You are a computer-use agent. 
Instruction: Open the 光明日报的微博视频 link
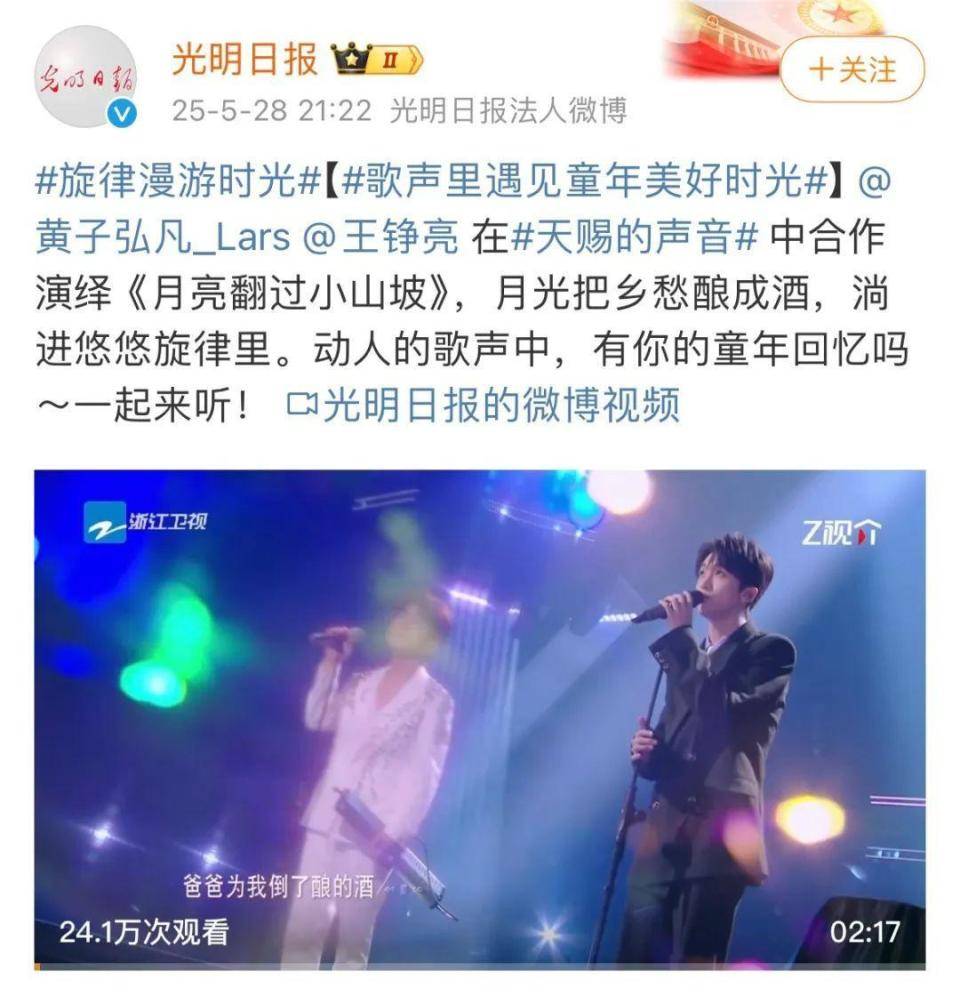[x=484, y=405]
